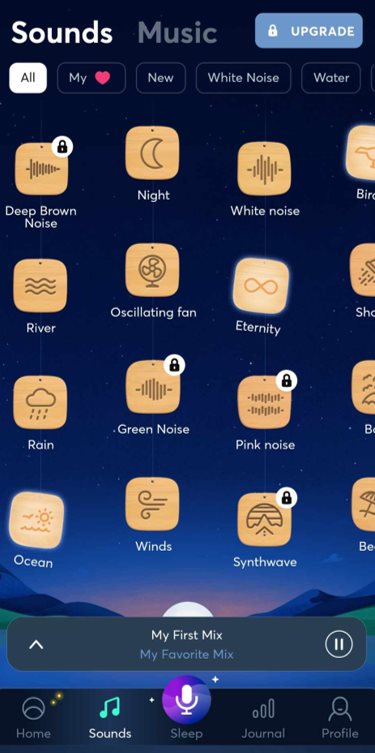The width and height of the screenshot is (375, 753).
Task: Go to the Home tab
Action: 33,719
